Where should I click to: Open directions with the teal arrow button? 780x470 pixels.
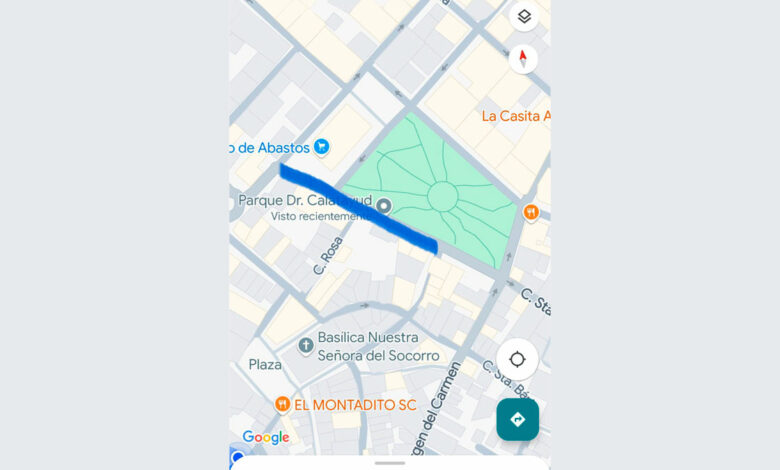tap(517, 419)
